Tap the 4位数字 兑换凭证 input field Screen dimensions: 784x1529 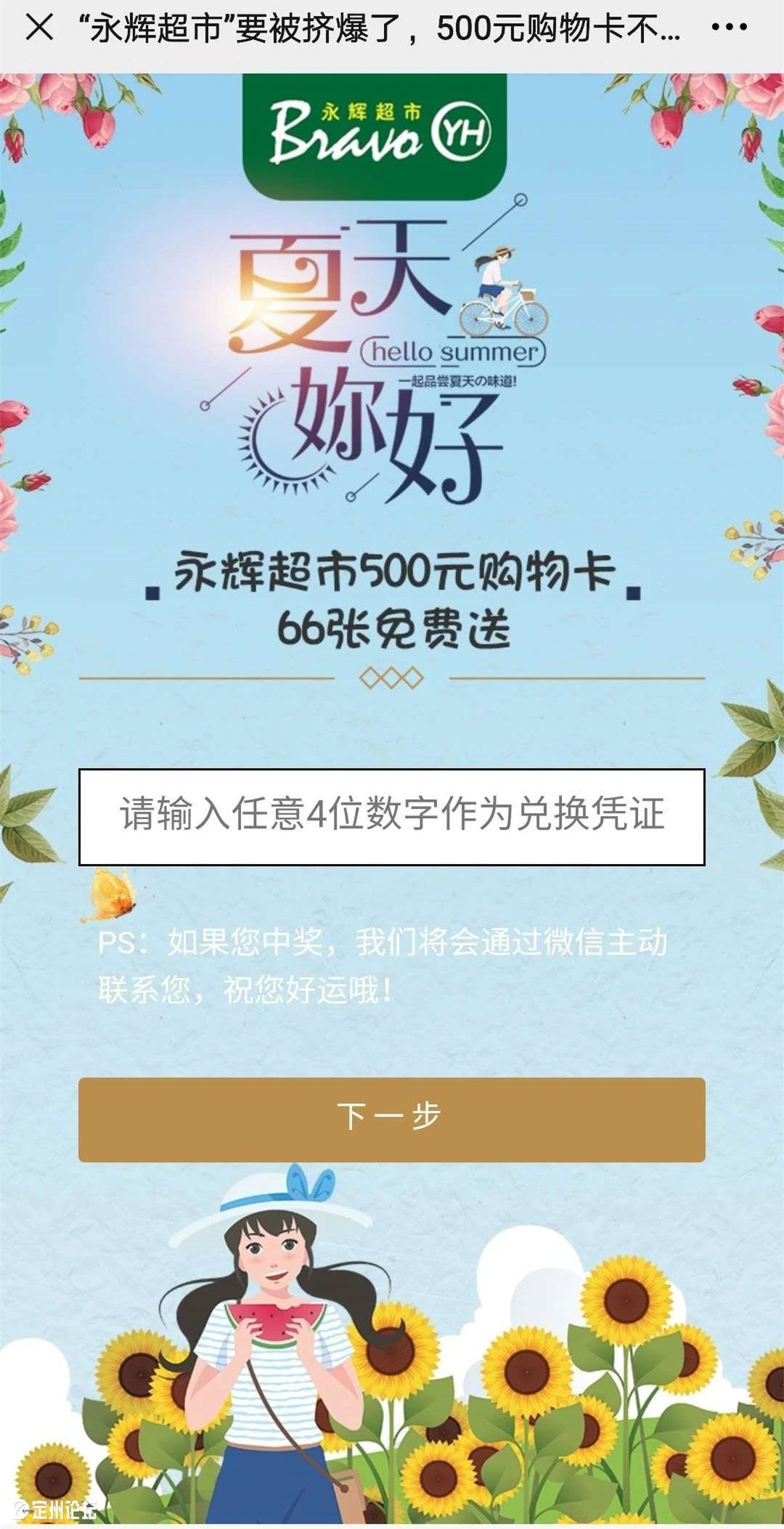coord(391,816)
